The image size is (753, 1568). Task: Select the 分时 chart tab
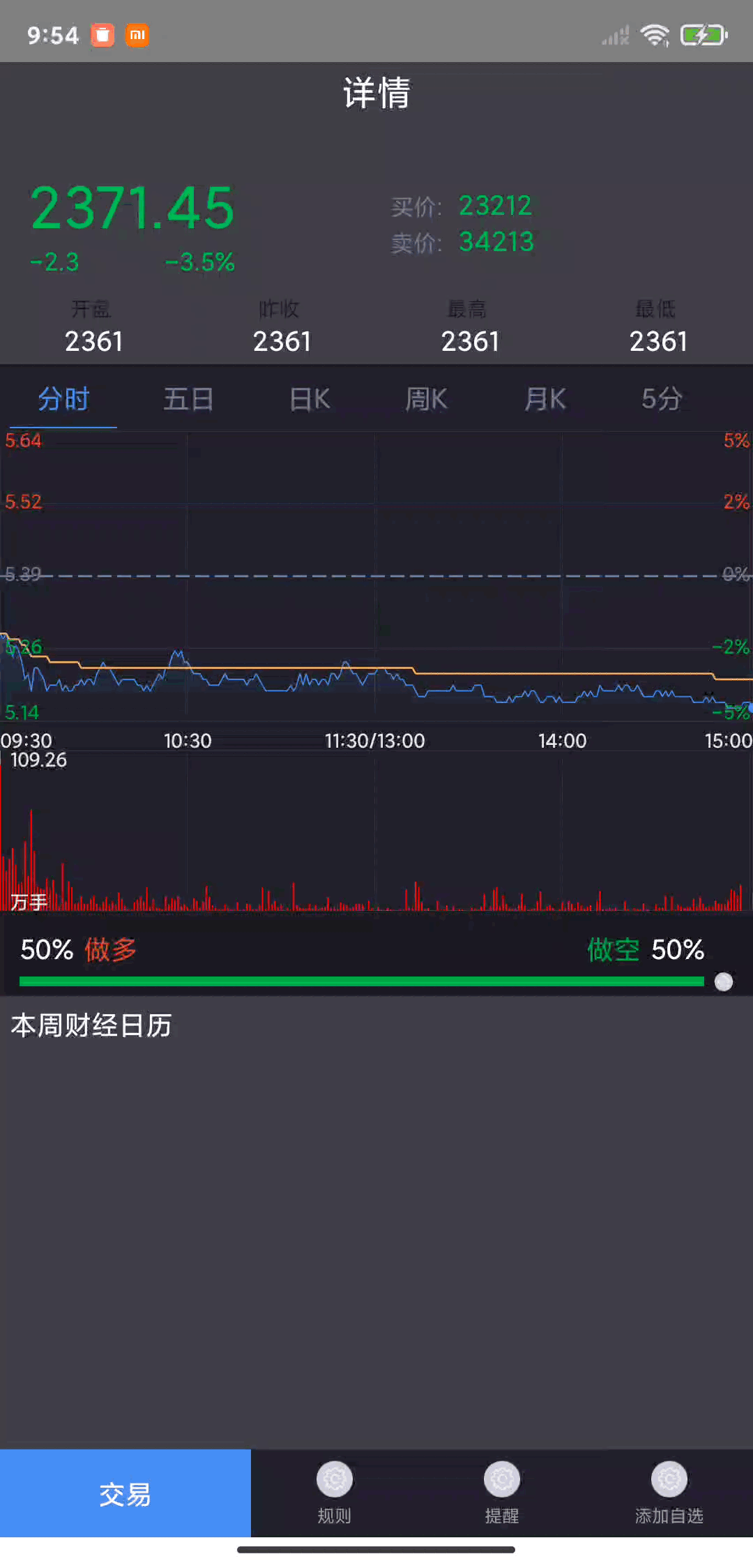click(x=63, y=399)
